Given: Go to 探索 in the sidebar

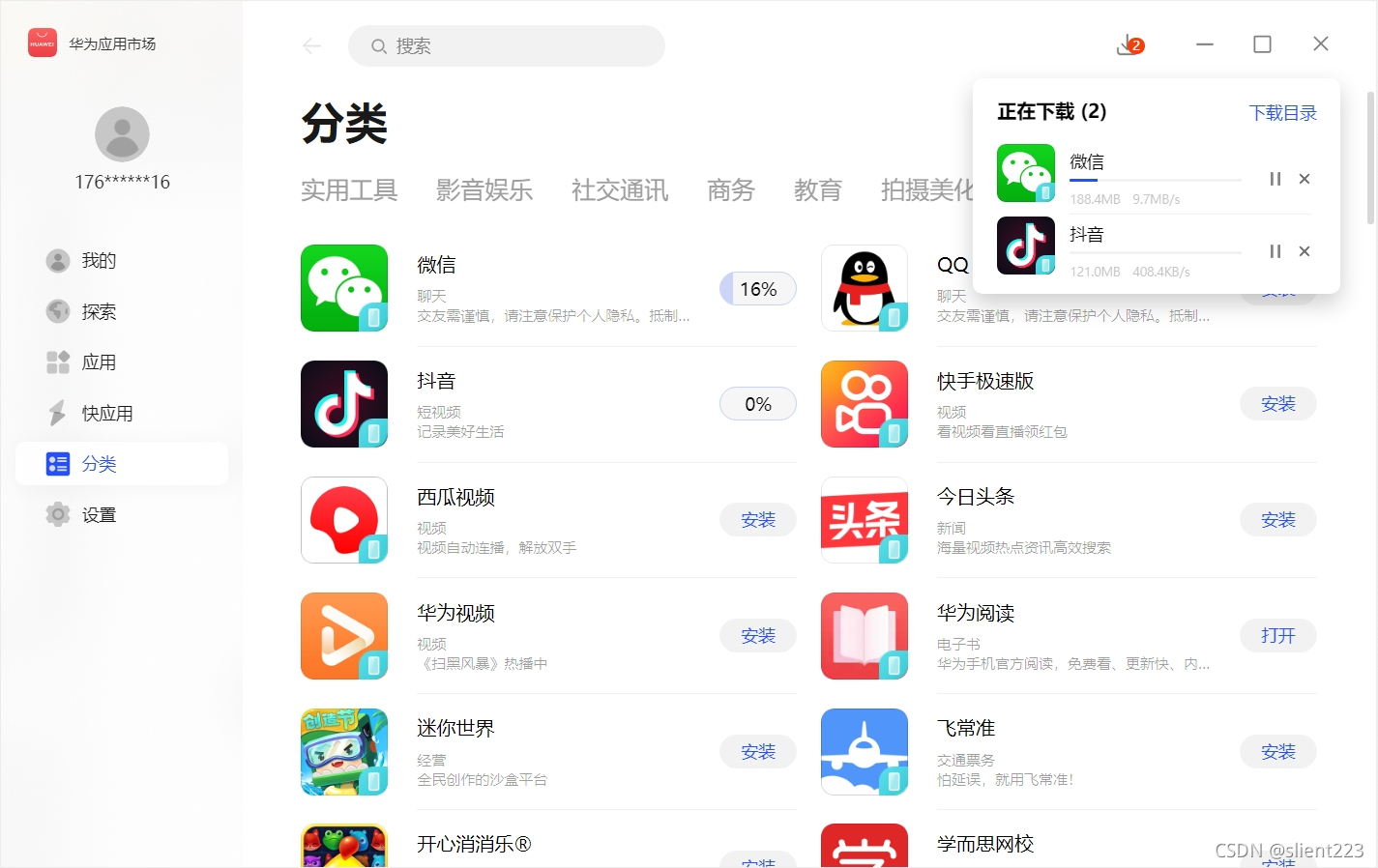Looking at the screenshot, I should [x=98, y=311].
